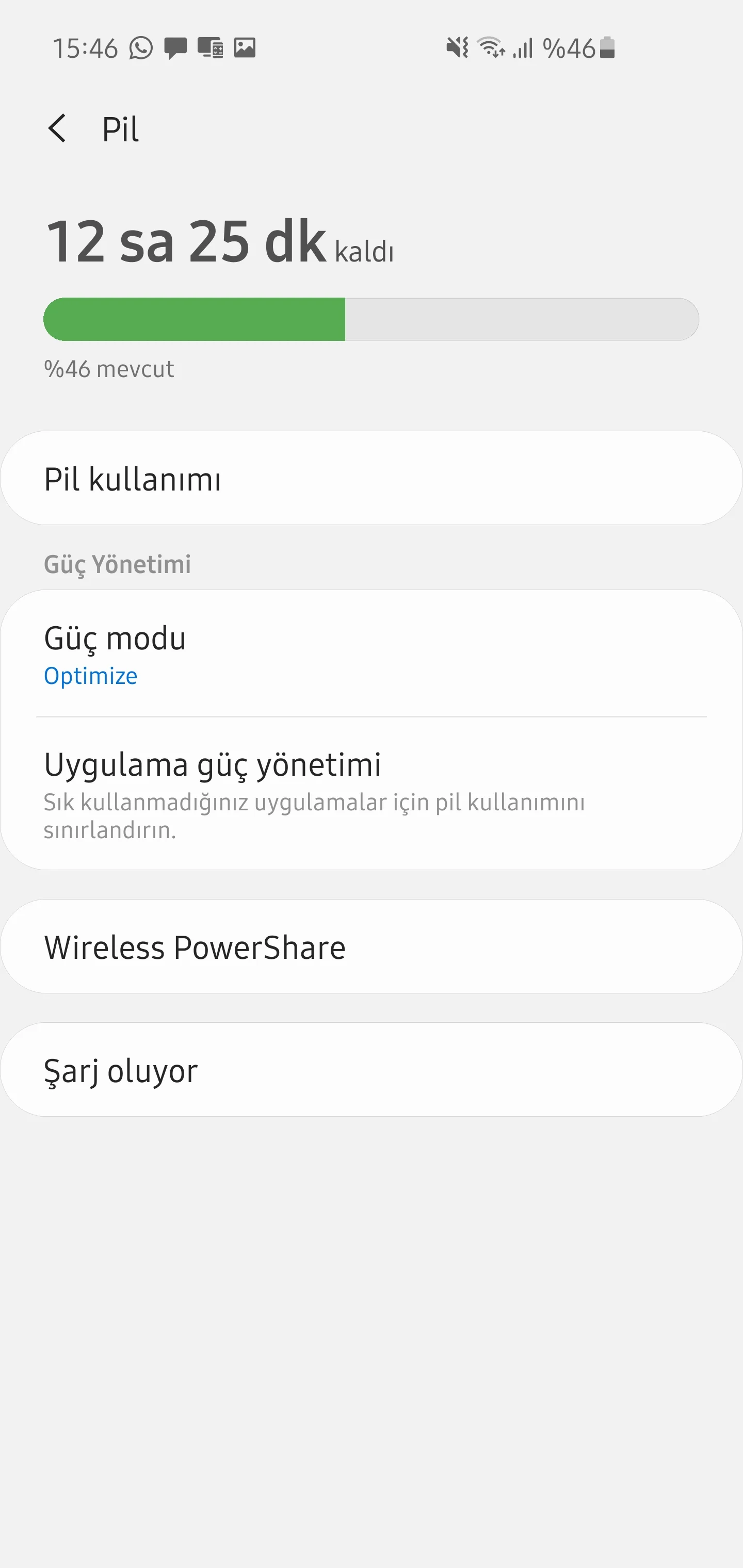Open Pil kullanımı details

[370, 479]
